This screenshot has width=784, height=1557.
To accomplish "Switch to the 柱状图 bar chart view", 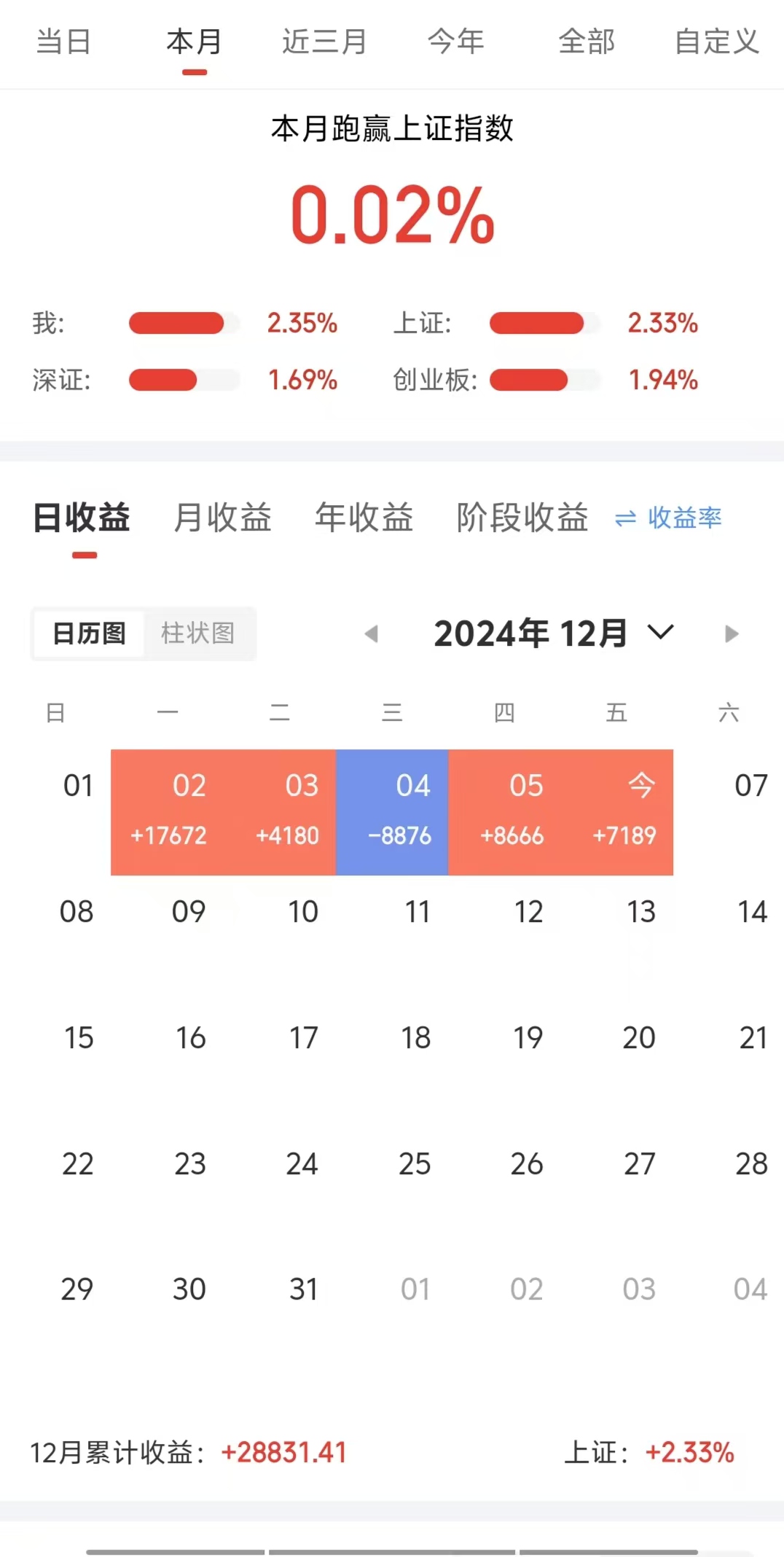I will tap(197, 633).
